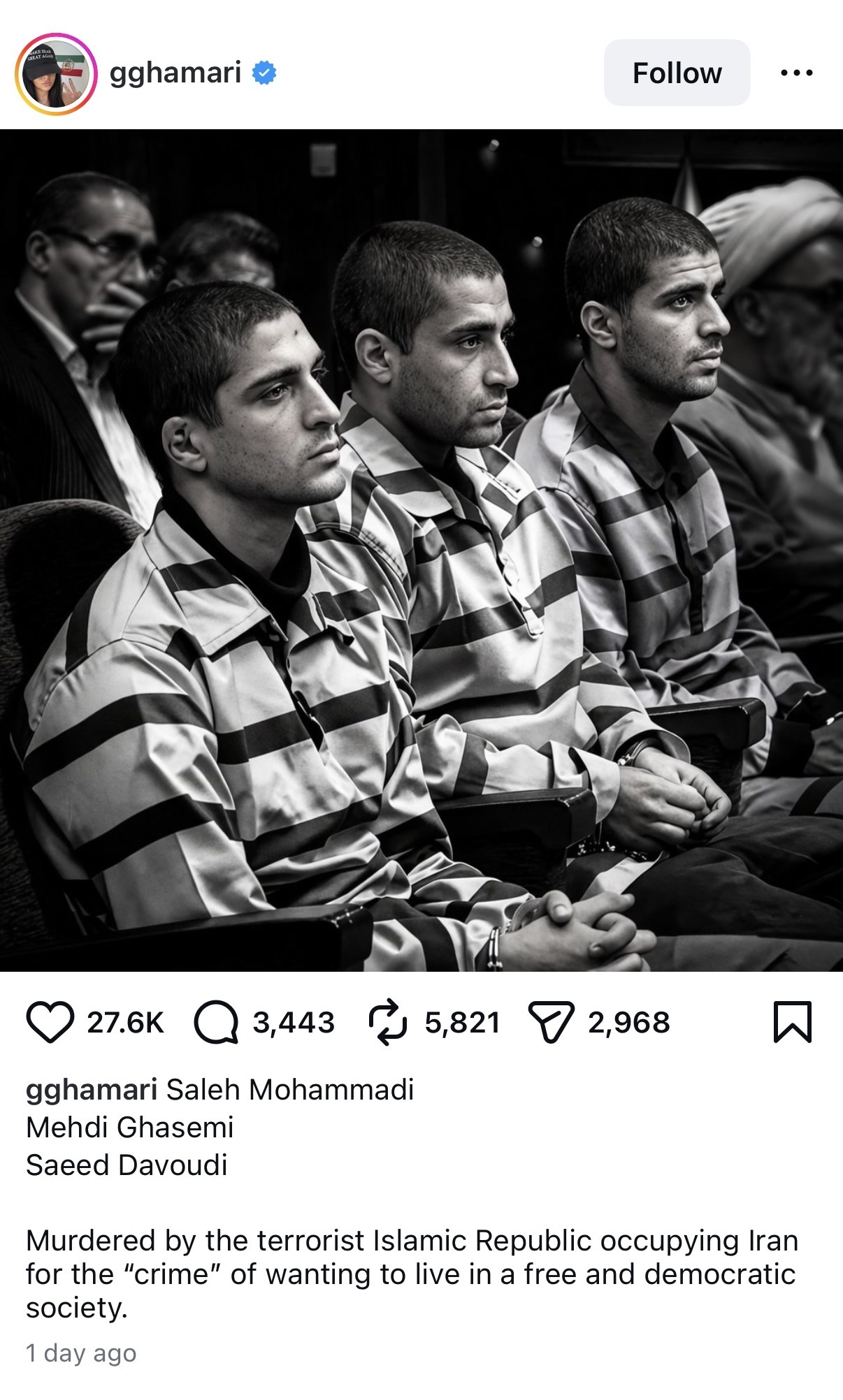Screen dimensions: 843x1400
Task: Open the comments on this post
Action: tap(215, 1022)
